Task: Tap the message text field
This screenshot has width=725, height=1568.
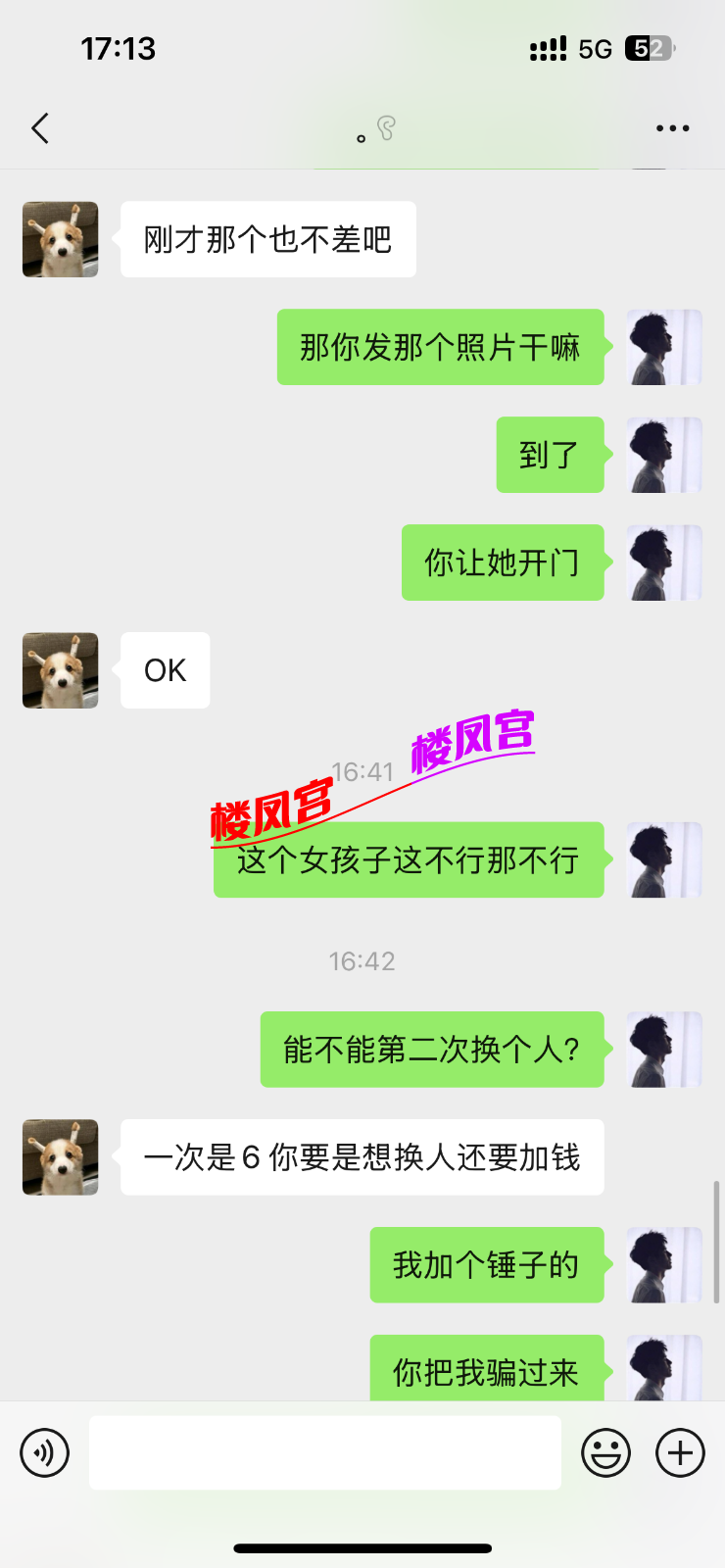Action: 324,1452
